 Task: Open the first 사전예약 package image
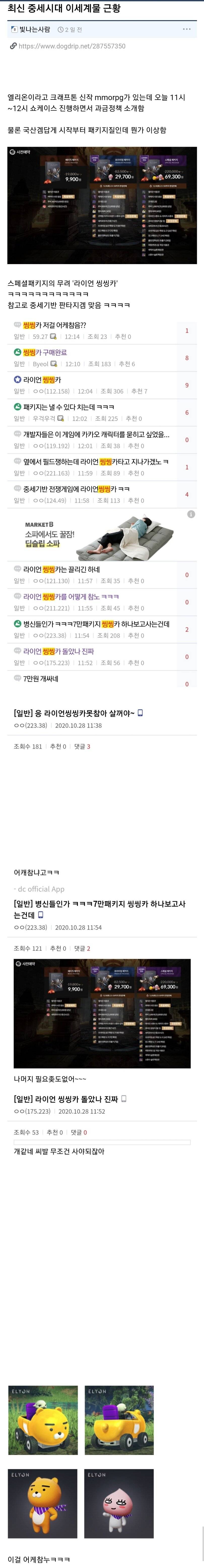tap(102, 205)
